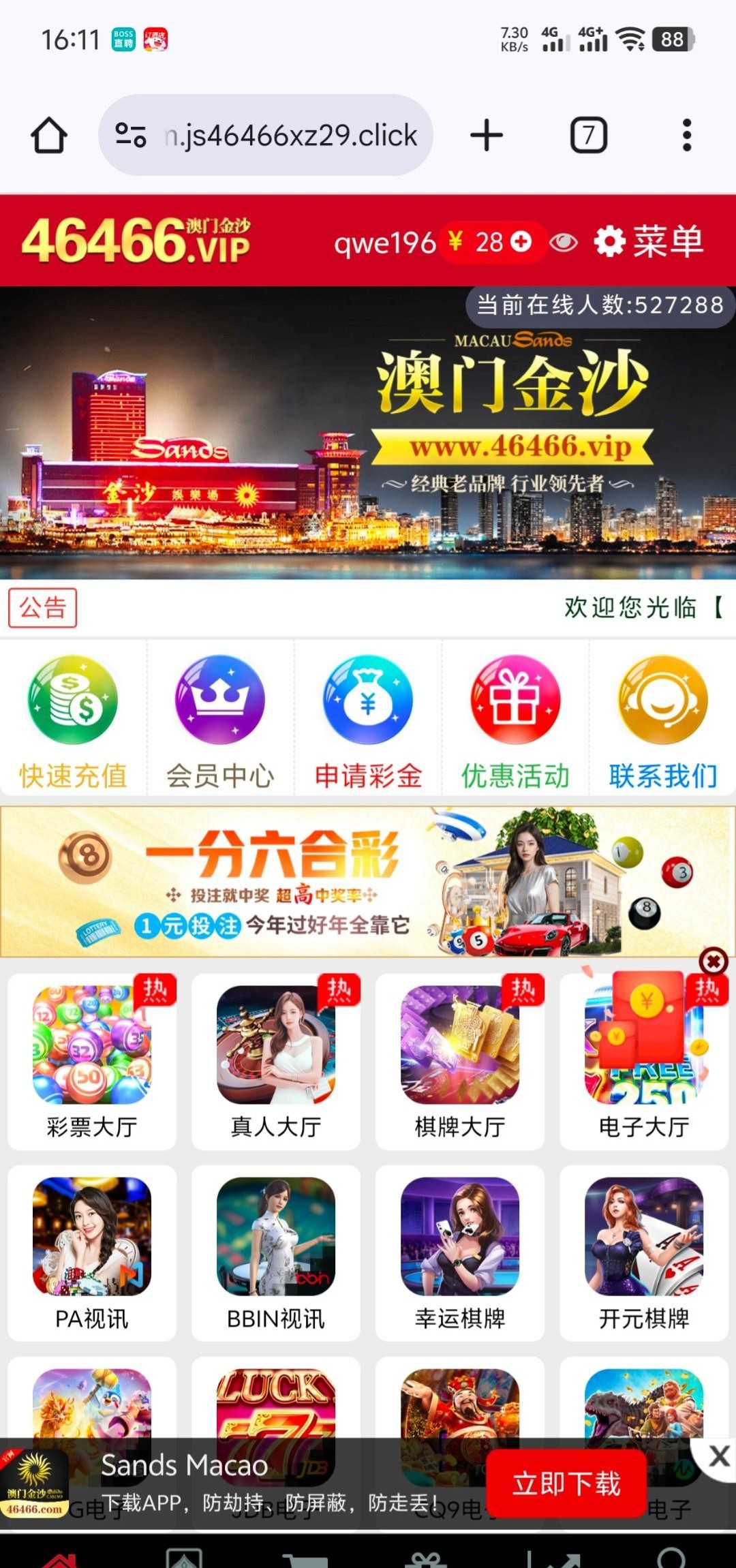
Task: Tap the plus icon beside the balance
Action: (x=521, y=242)
